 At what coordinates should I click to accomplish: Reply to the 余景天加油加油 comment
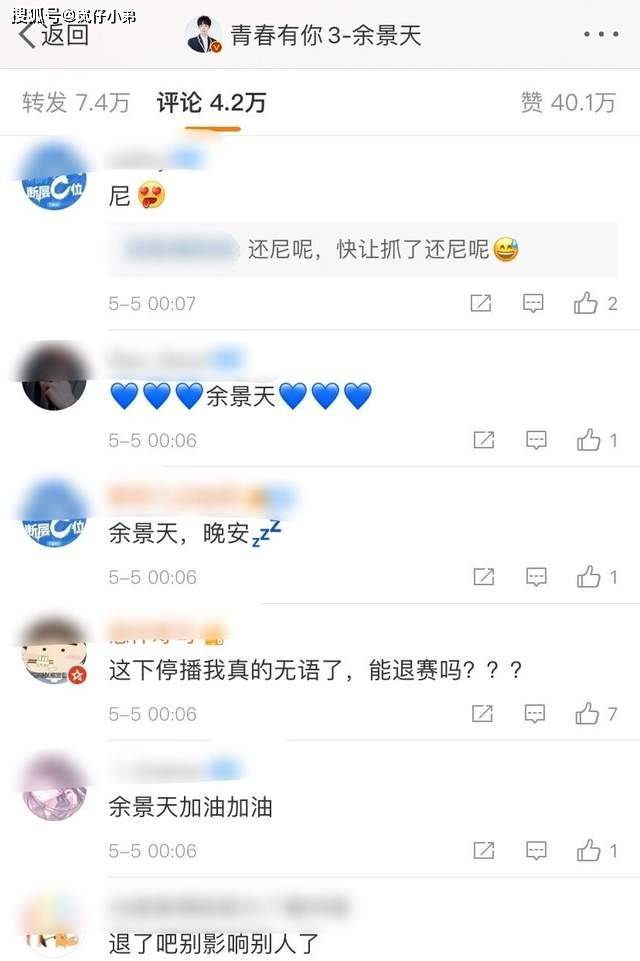pyautogui.click(x=536, y=851)
